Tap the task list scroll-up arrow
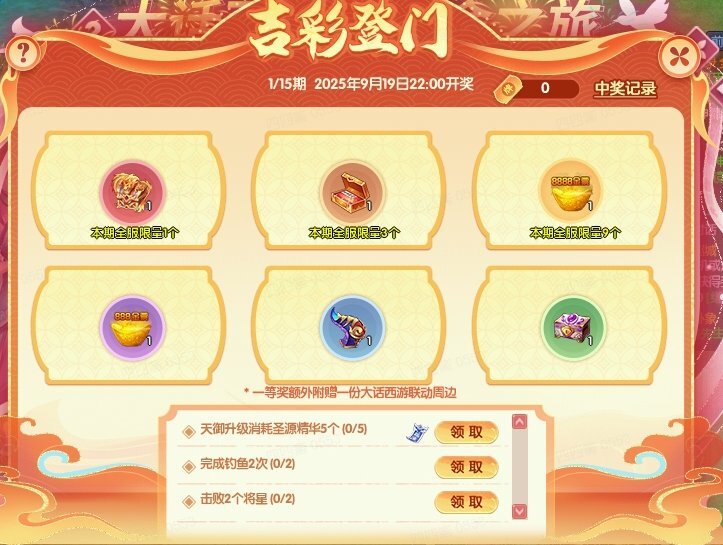The image size is (723, 545). 519,423
